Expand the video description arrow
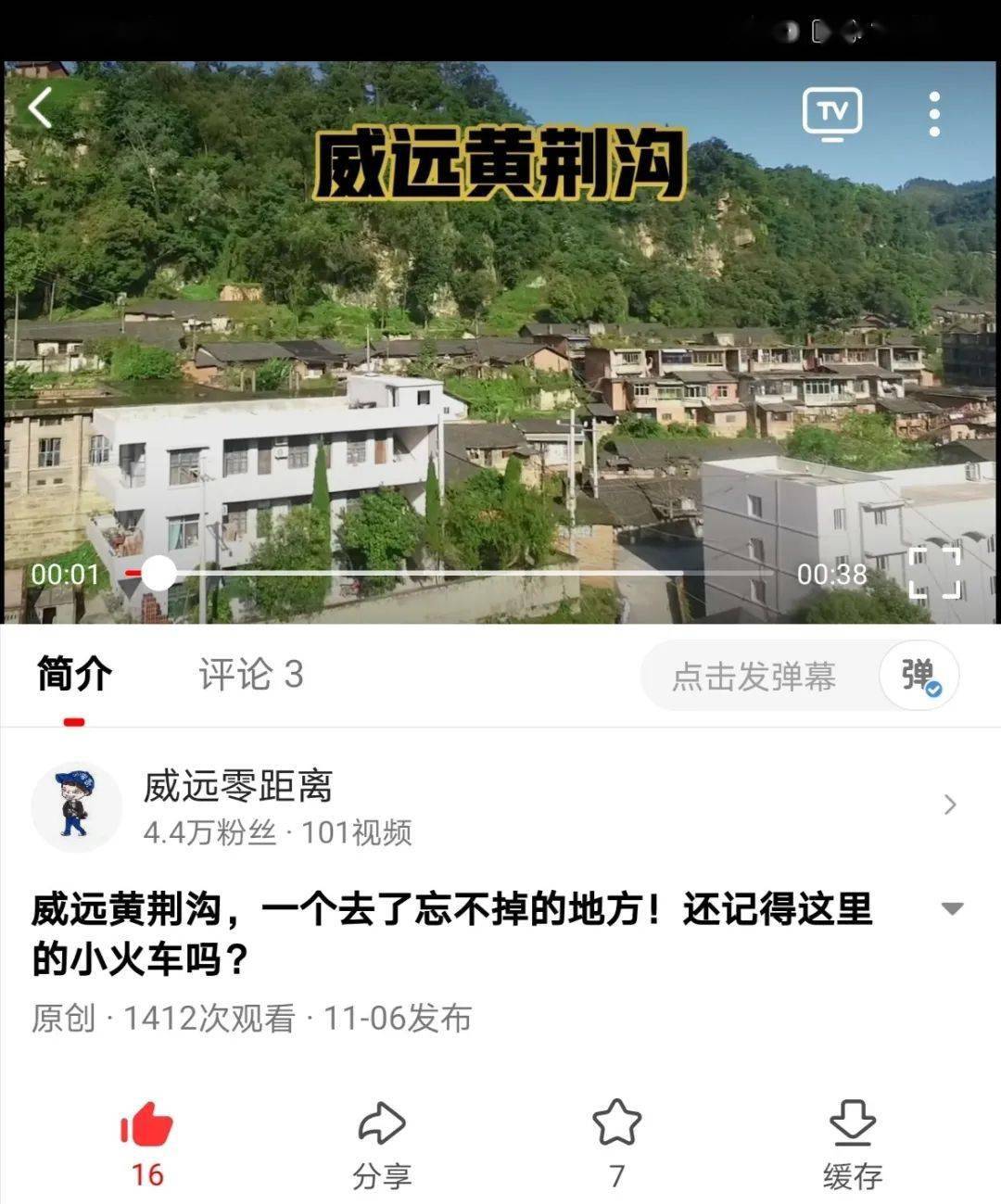 [952, 908]
